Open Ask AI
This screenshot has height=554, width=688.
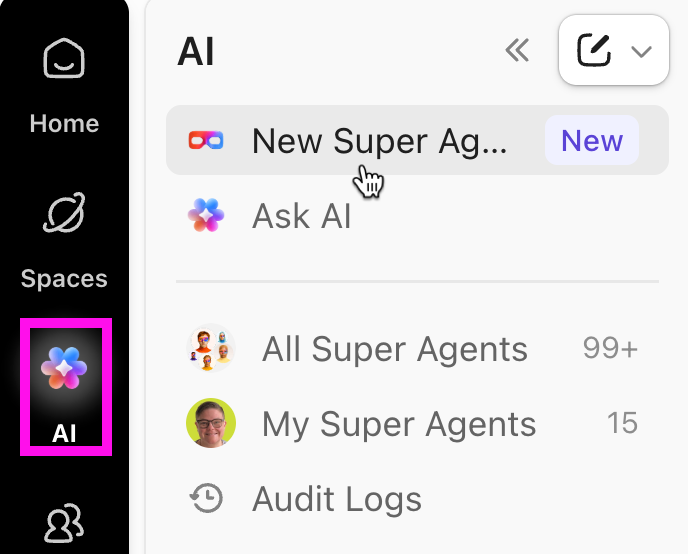(x=301, y=215)
